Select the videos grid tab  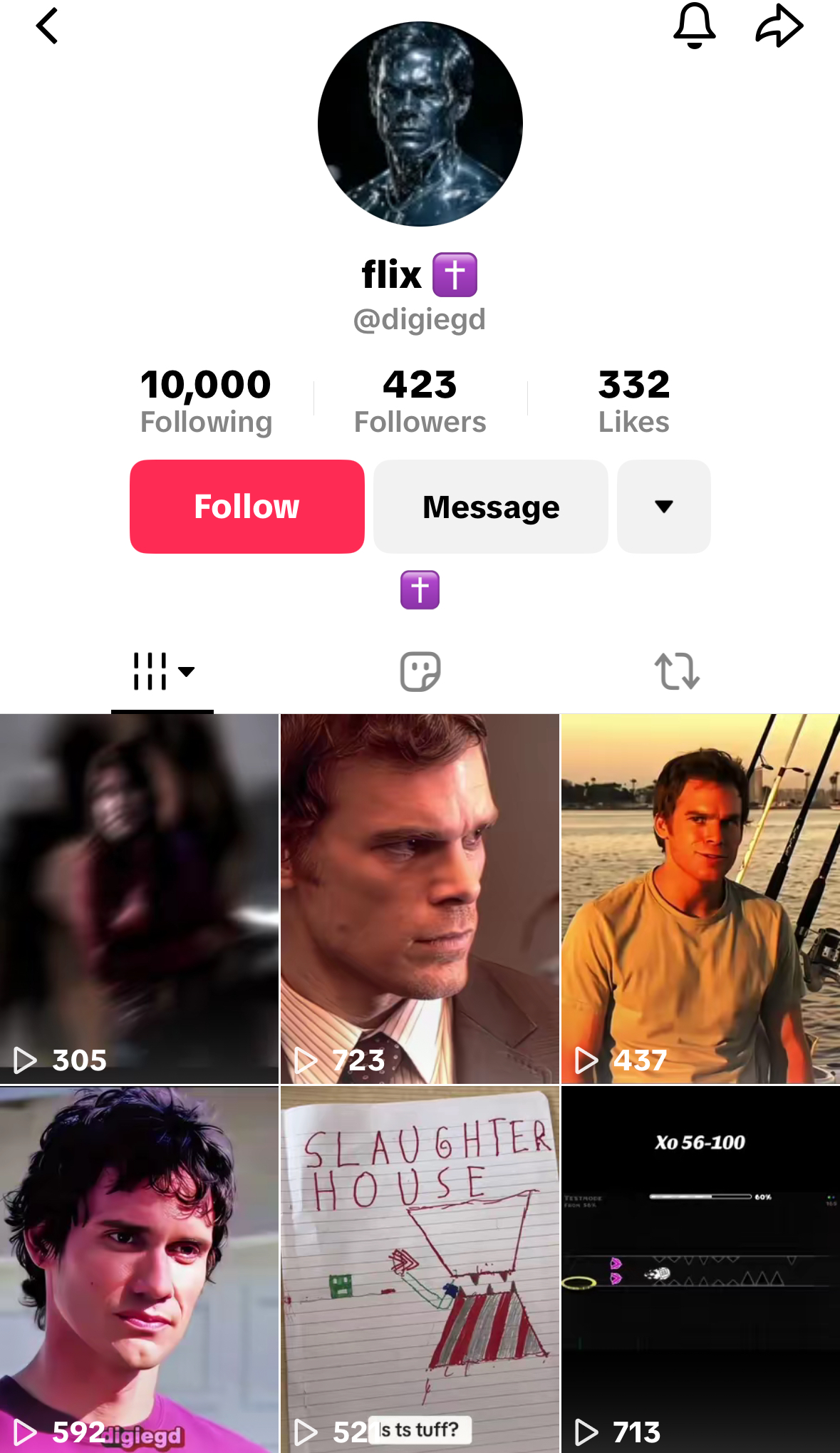(162, 671)
